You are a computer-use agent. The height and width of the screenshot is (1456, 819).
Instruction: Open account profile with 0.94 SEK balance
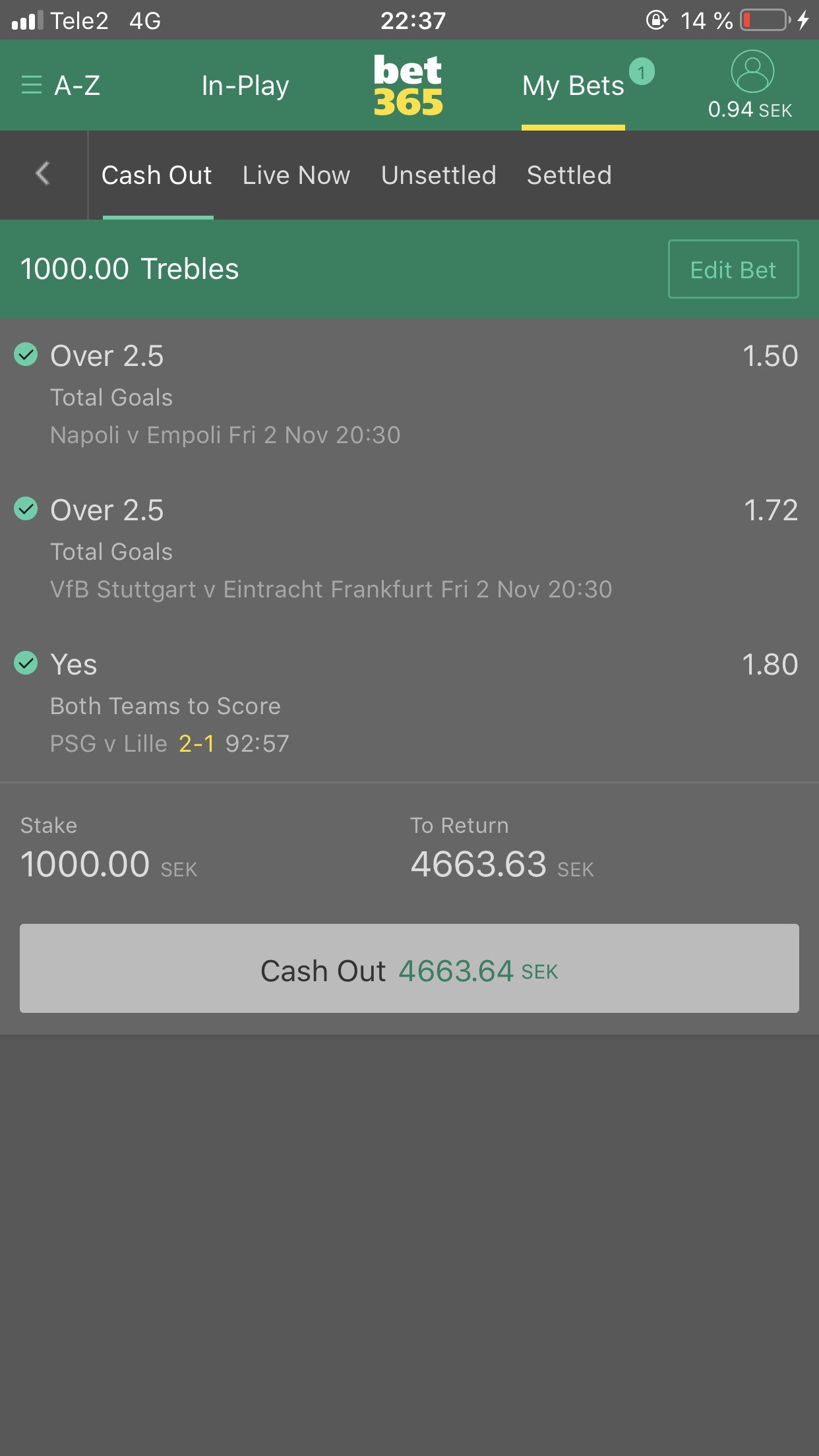[750, 86]
